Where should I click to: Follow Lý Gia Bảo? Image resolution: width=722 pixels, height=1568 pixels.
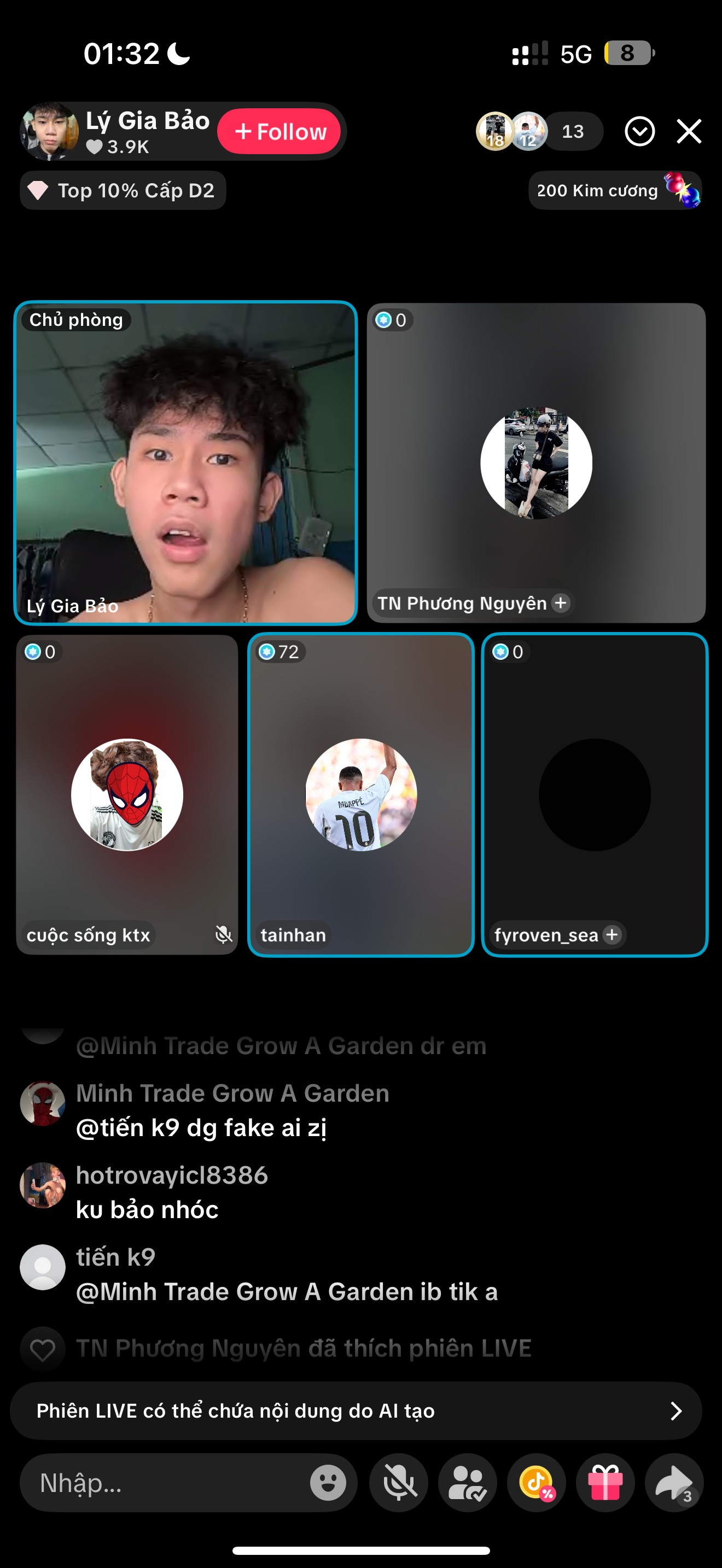(x=279, y=131)
